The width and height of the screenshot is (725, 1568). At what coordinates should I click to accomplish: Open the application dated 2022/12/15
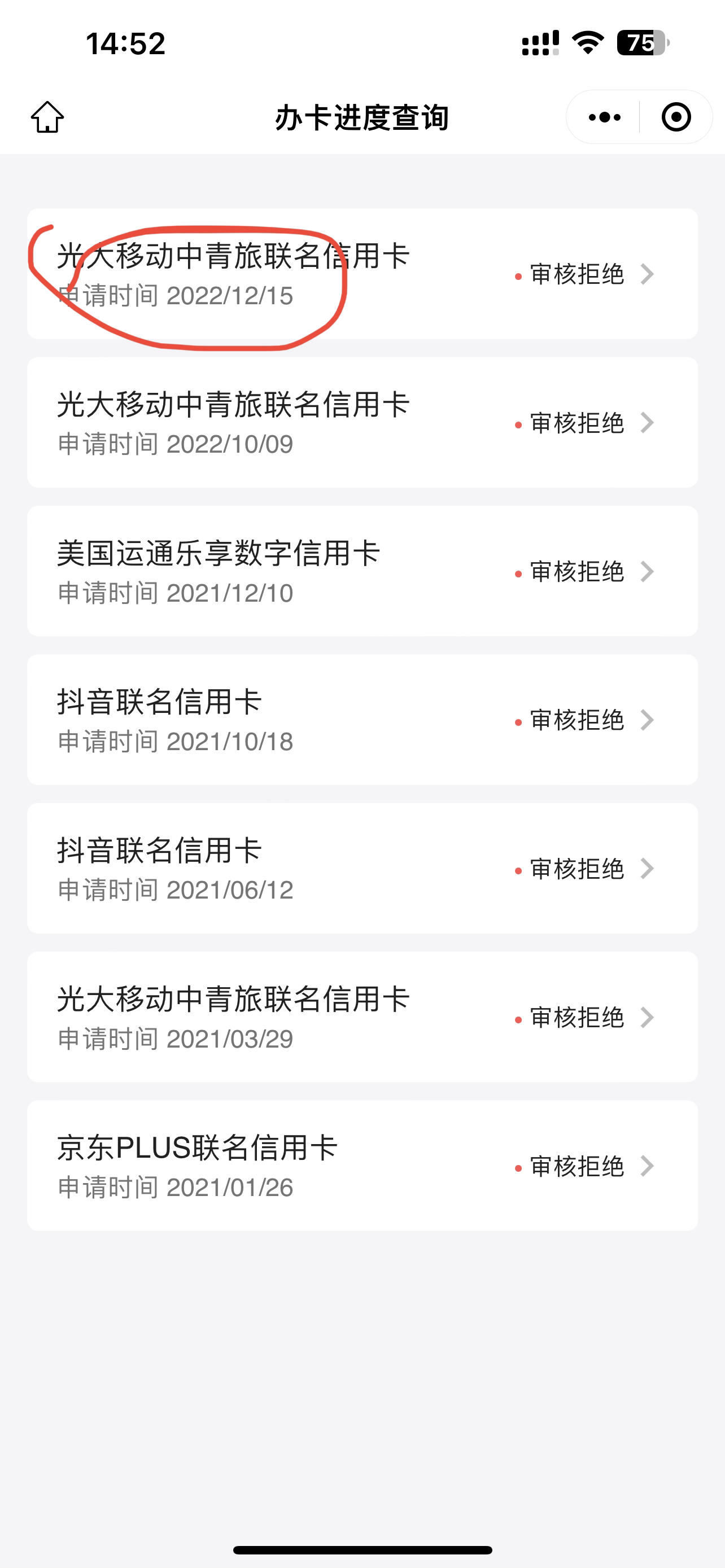click(x=362, y=274)
